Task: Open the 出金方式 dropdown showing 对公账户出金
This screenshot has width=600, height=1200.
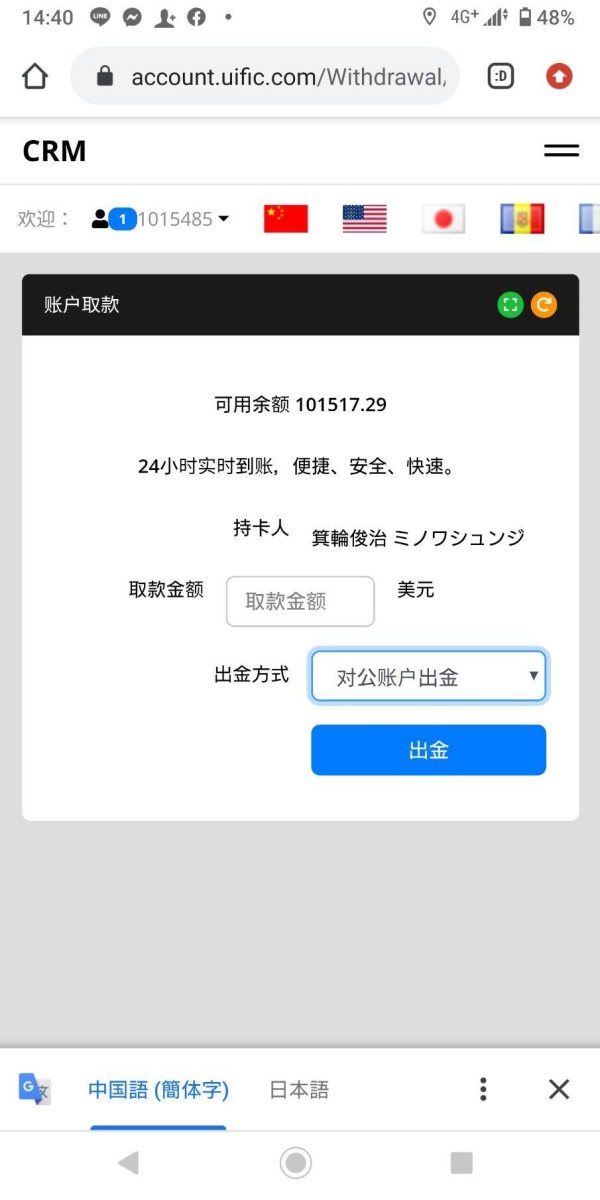Action: click(428, 677)
